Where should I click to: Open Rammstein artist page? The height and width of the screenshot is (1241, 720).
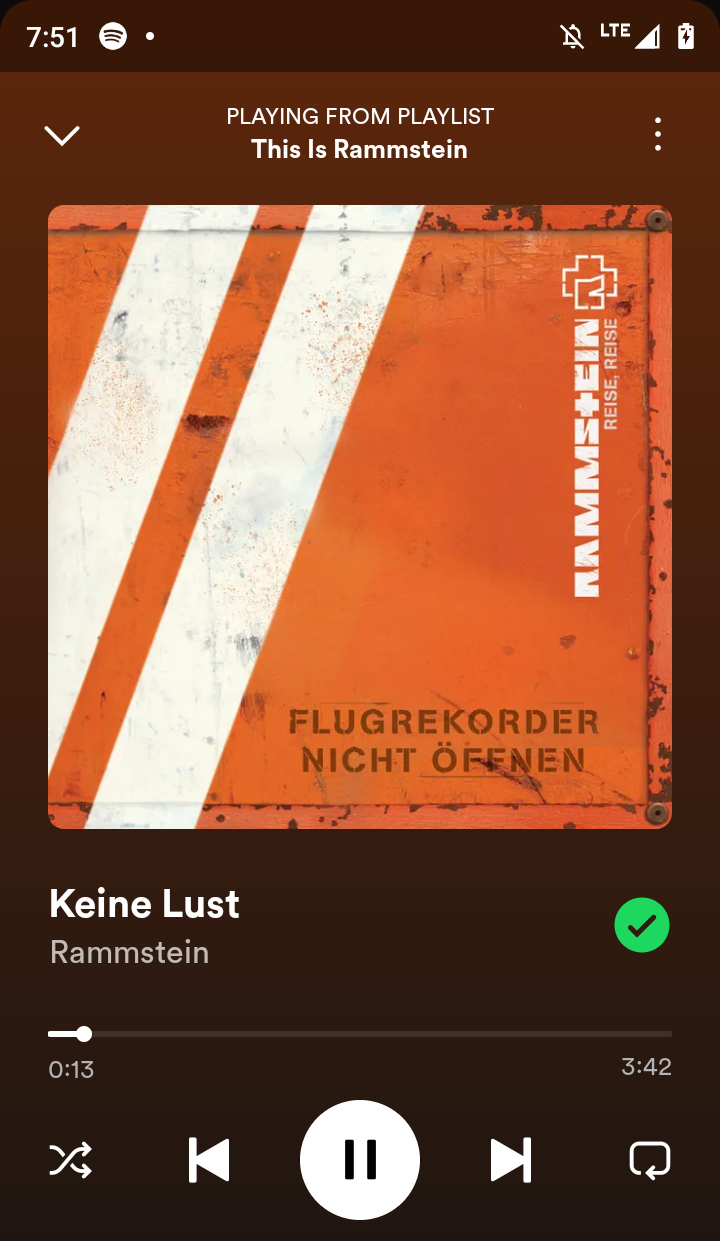click(x=129, y=952)
